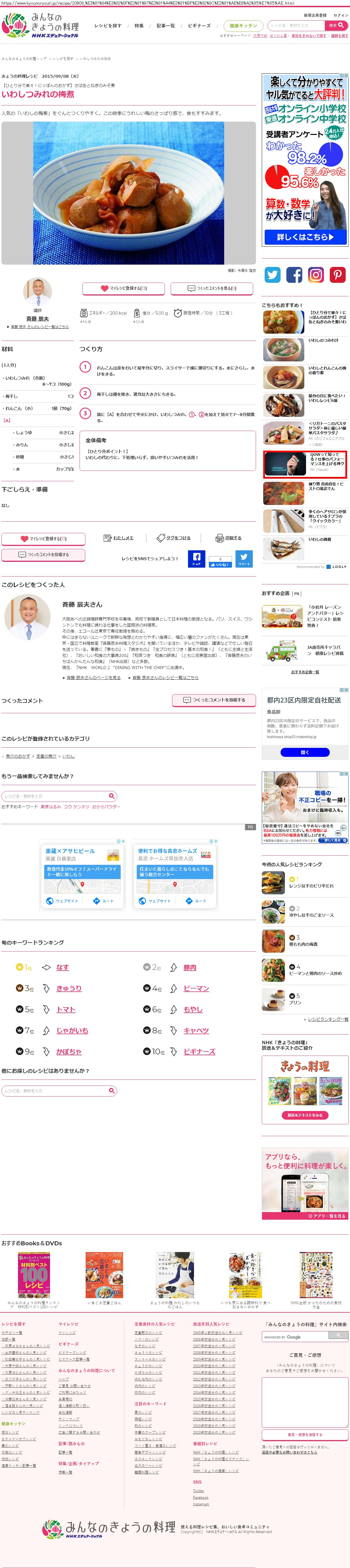This screenshot has width=350, height=1568.
Task: Open レシピランキング一覧 link
Action: 328,1019
